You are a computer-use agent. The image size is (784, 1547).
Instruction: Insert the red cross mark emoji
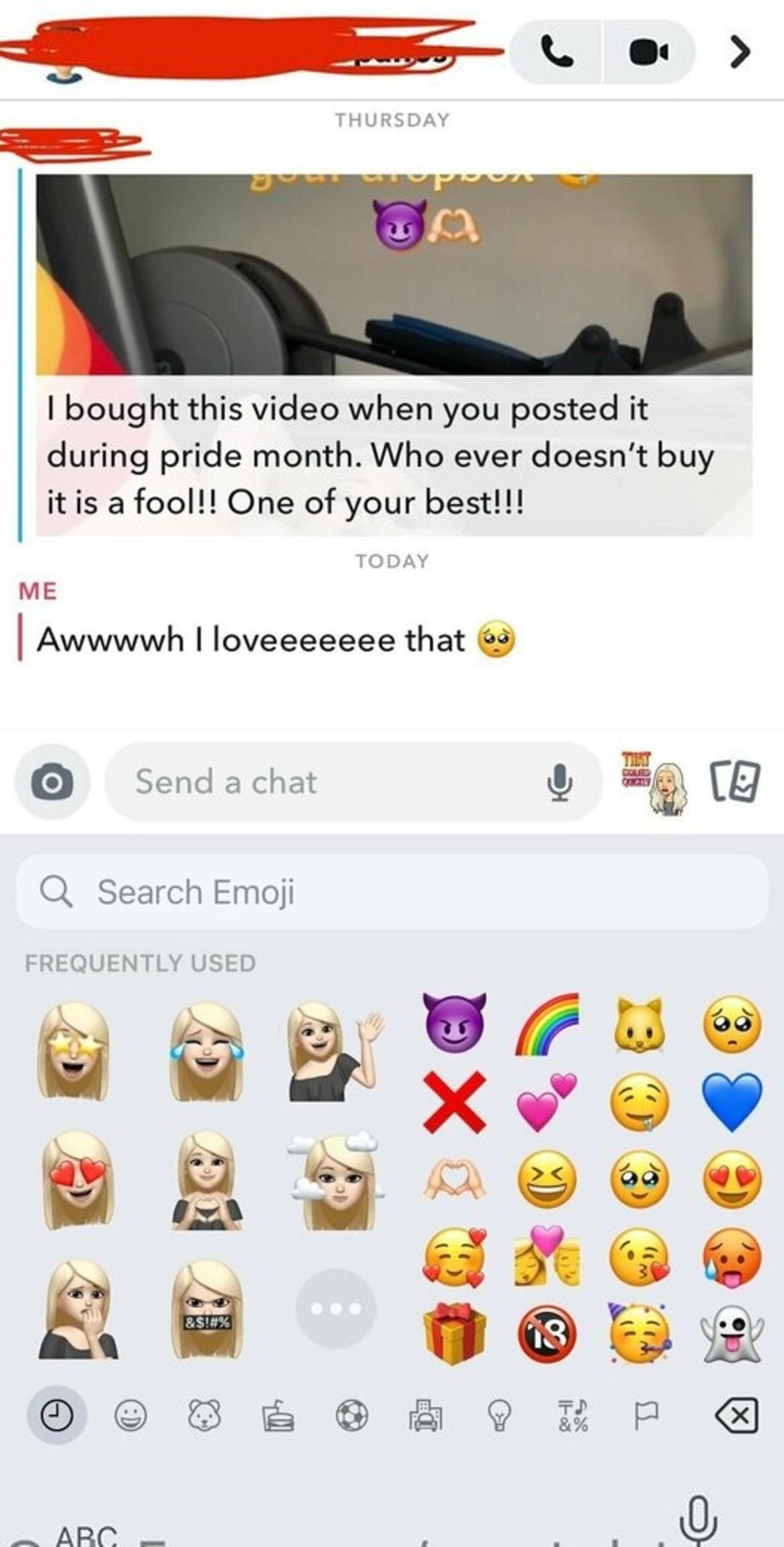[454, 1102]
